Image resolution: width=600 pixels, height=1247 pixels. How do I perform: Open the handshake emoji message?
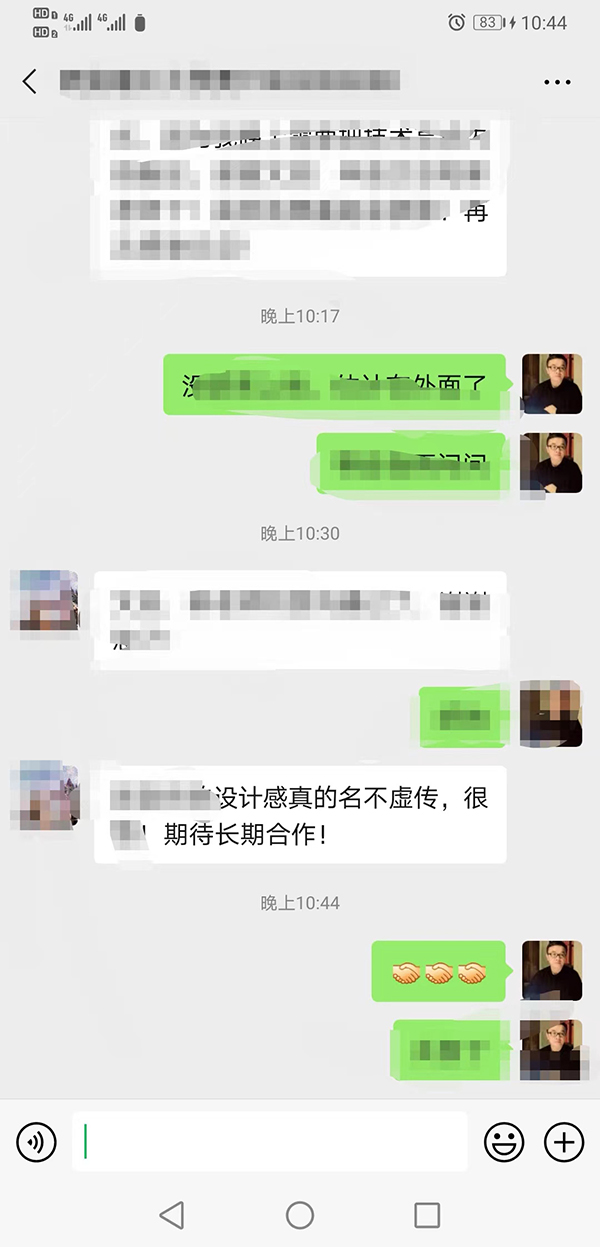pyautogui.click(x=438, y=972)
